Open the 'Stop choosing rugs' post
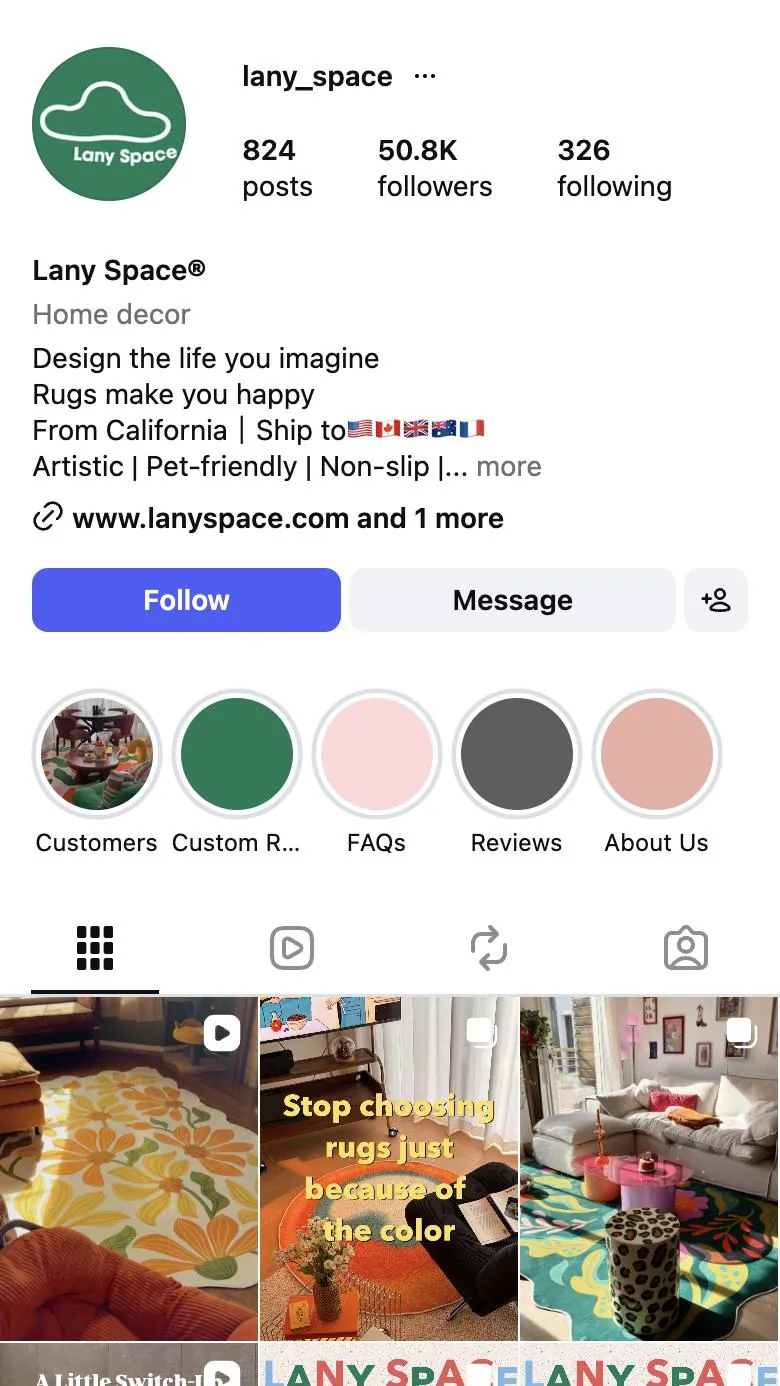The height and width of the screenshot is (1386, 780). [x=389, y=1168]
